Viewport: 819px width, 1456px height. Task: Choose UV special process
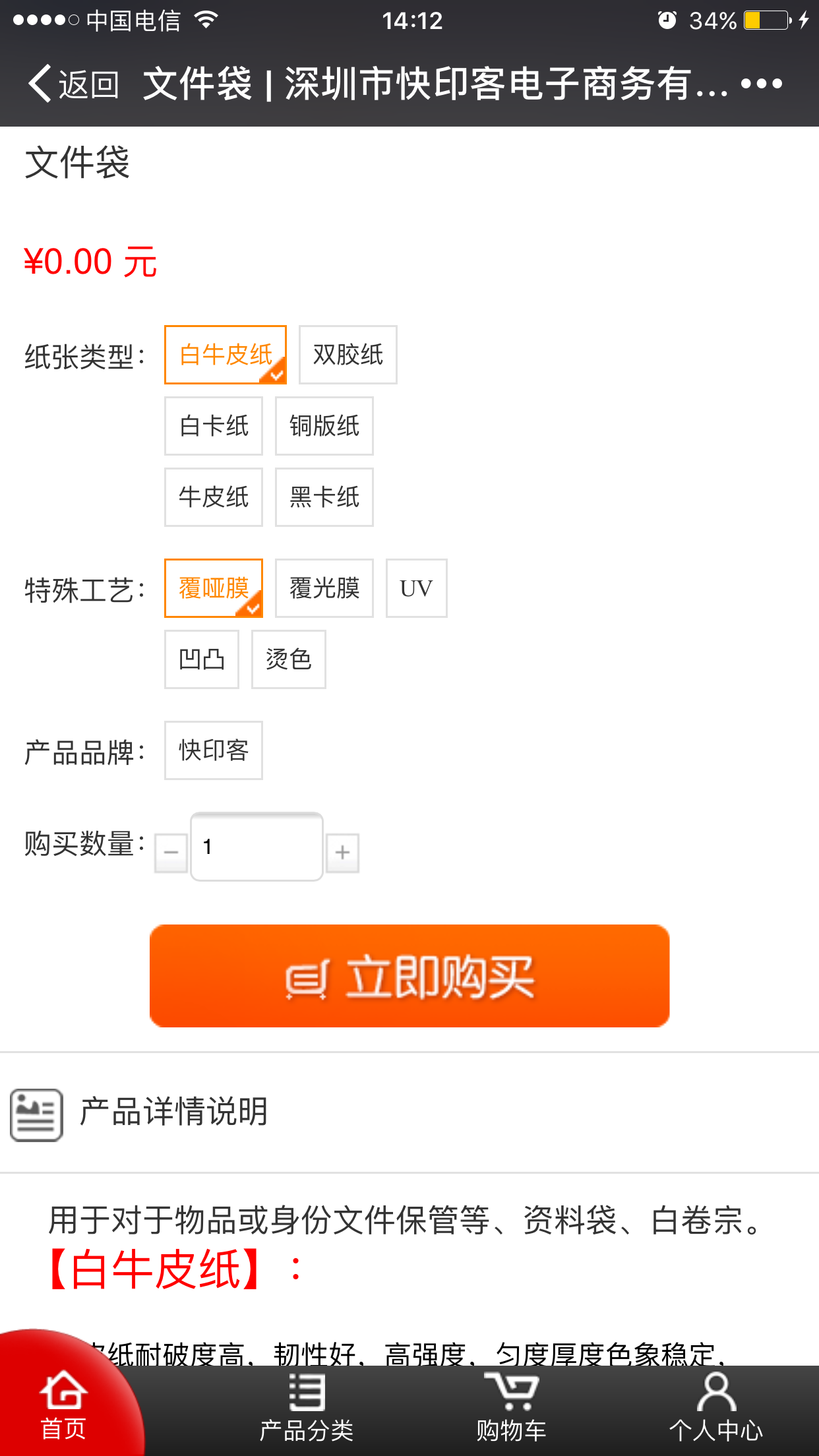coord(416,588)
